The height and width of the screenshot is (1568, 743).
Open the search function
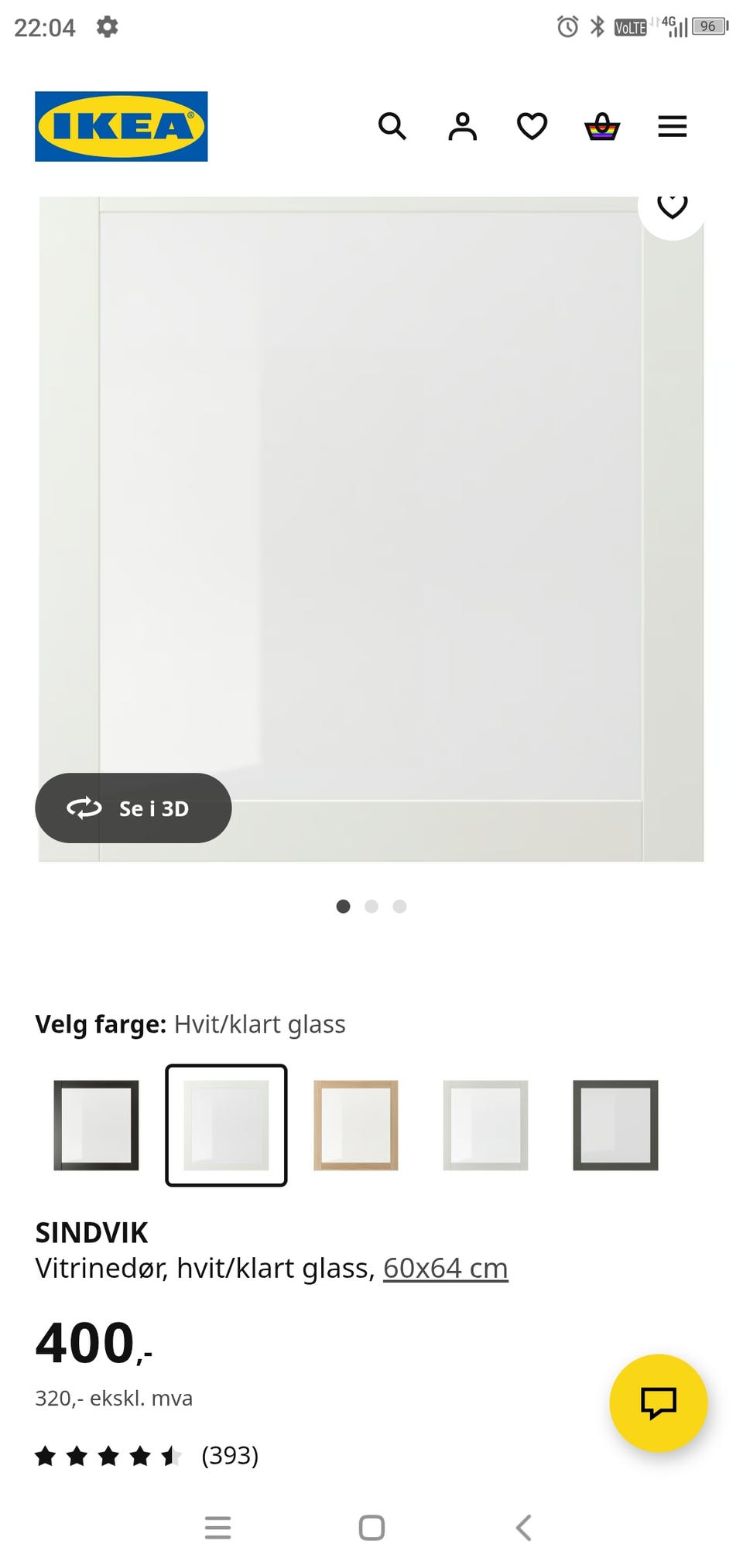click(x=392, y=126)
